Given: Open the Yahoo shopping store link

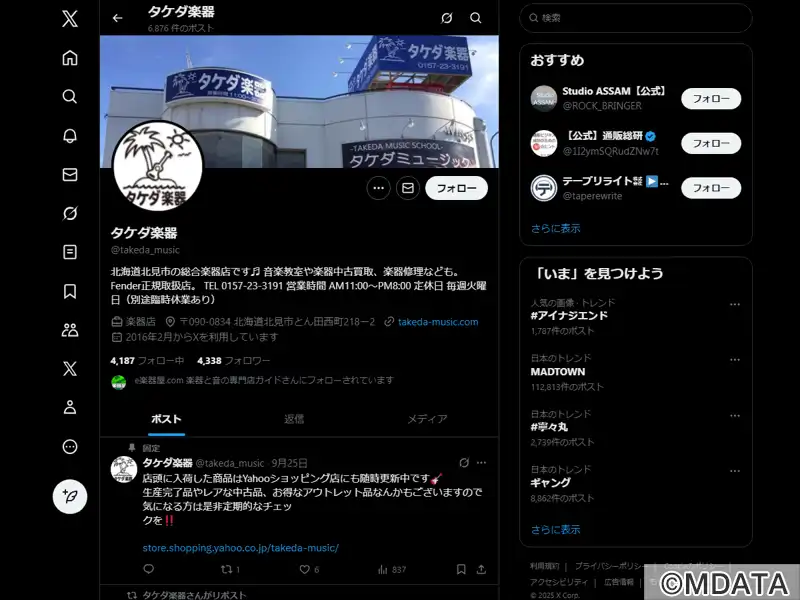Looking at the screenshot, I should [x=240, y=548].
